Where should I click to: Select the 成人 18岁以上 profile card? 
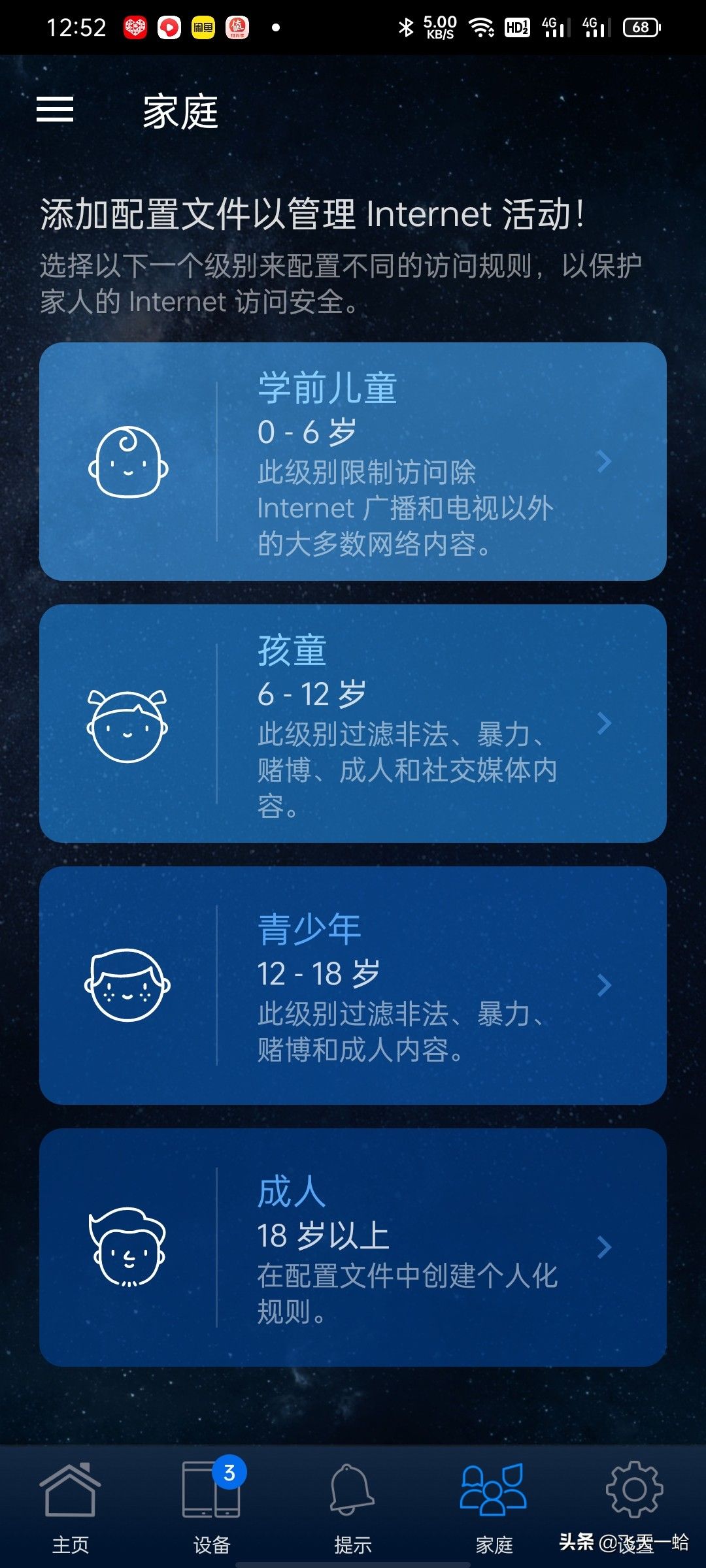coord(353,1247)
